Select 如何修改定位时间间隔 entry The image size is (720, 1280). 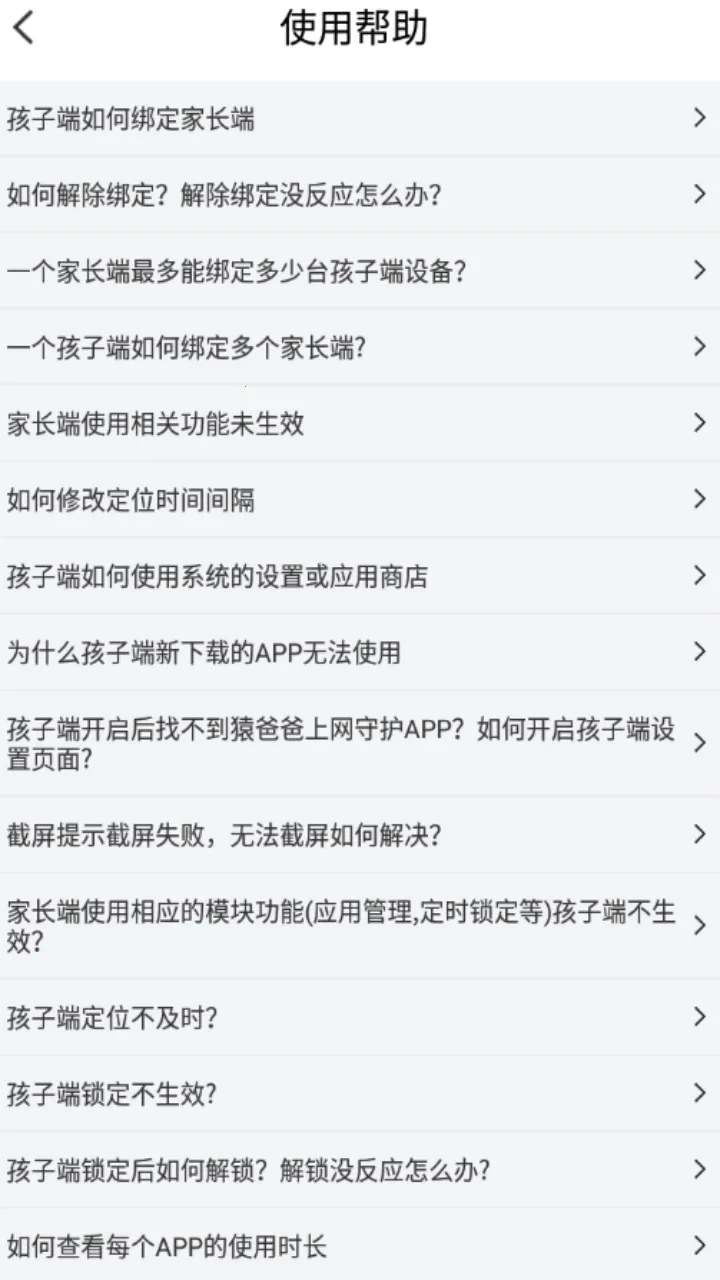[x=360, y=500]
